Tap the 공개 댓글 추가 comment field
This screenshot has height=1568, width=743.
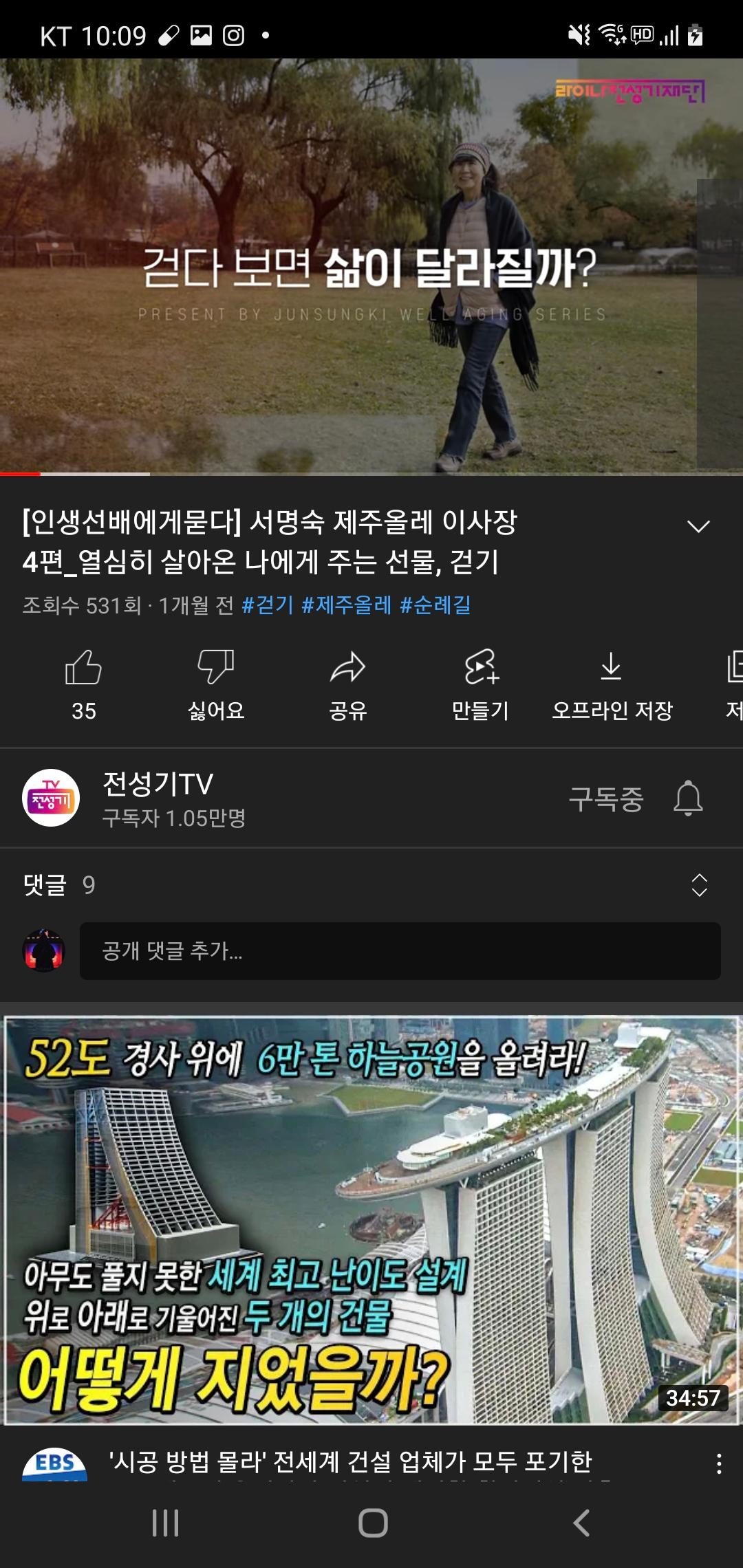coord(400,951)
